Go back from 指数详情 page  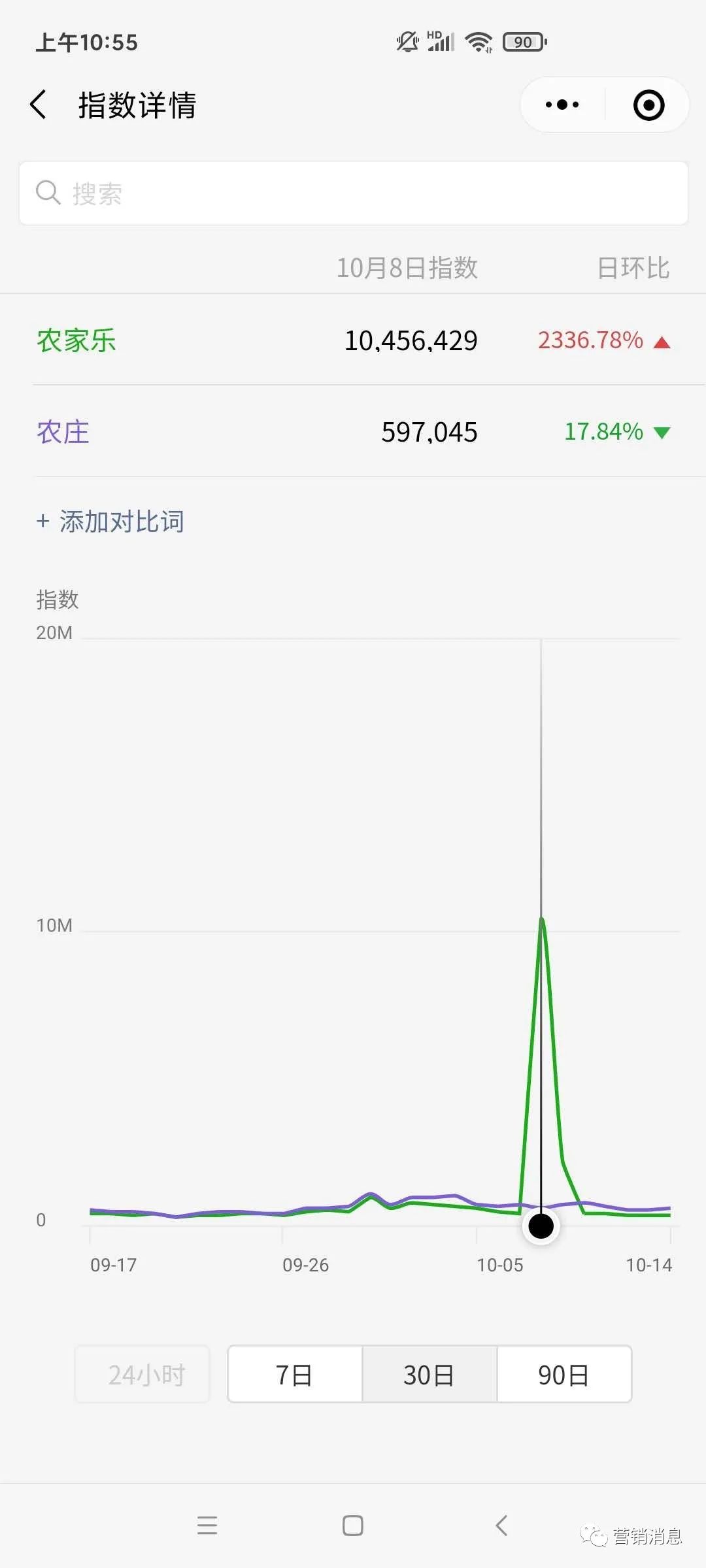pyautogui.click(x=39, y=105)
